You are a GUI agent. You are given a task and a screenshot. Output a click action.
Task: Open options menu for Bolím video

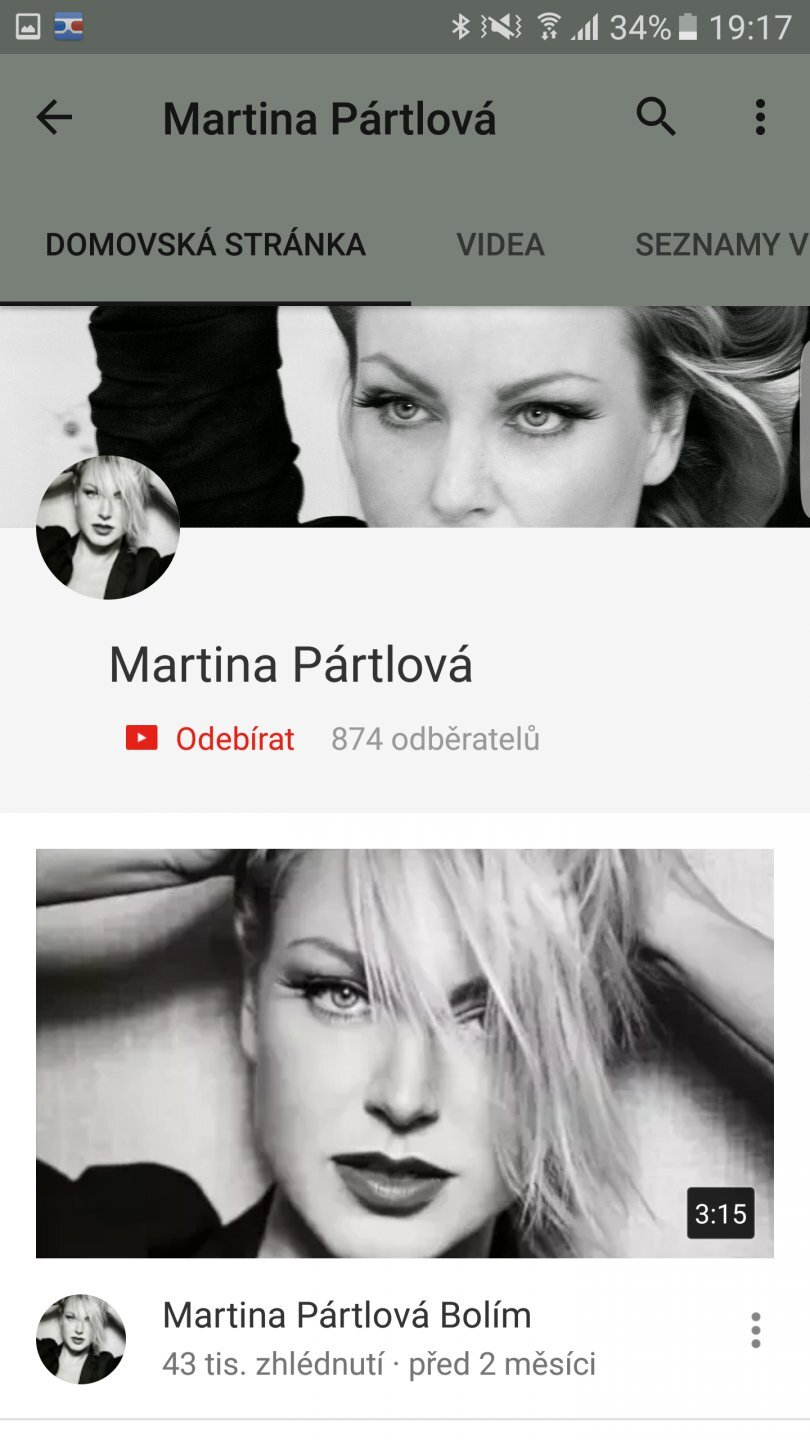[755, 1330]
